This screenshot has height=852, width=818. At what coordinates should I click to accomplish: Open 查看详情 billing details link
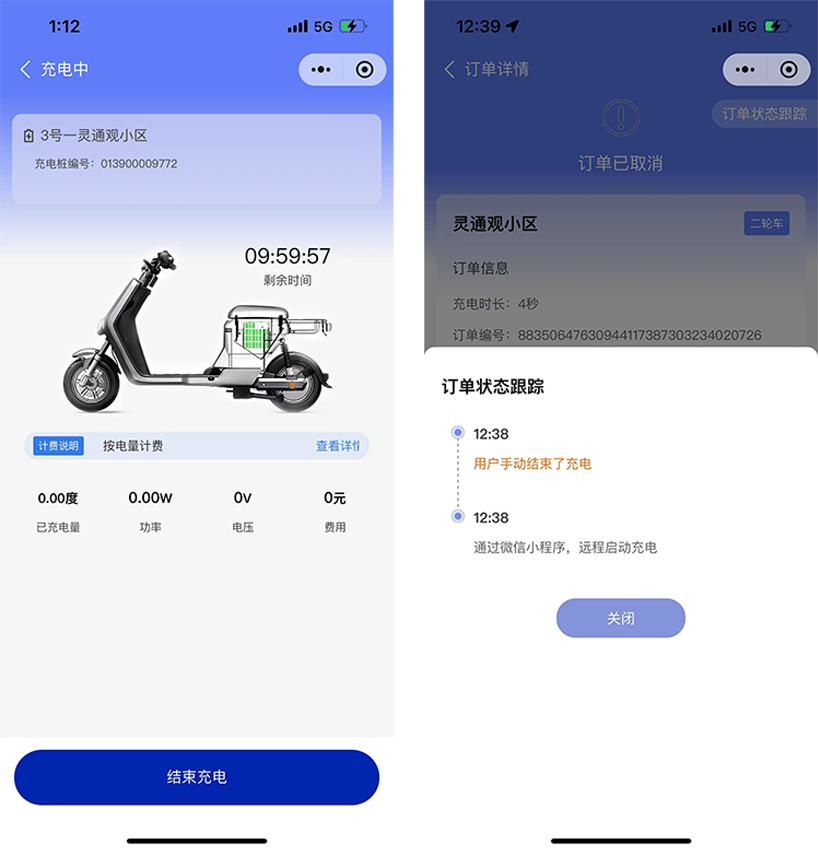click(337, 446)
